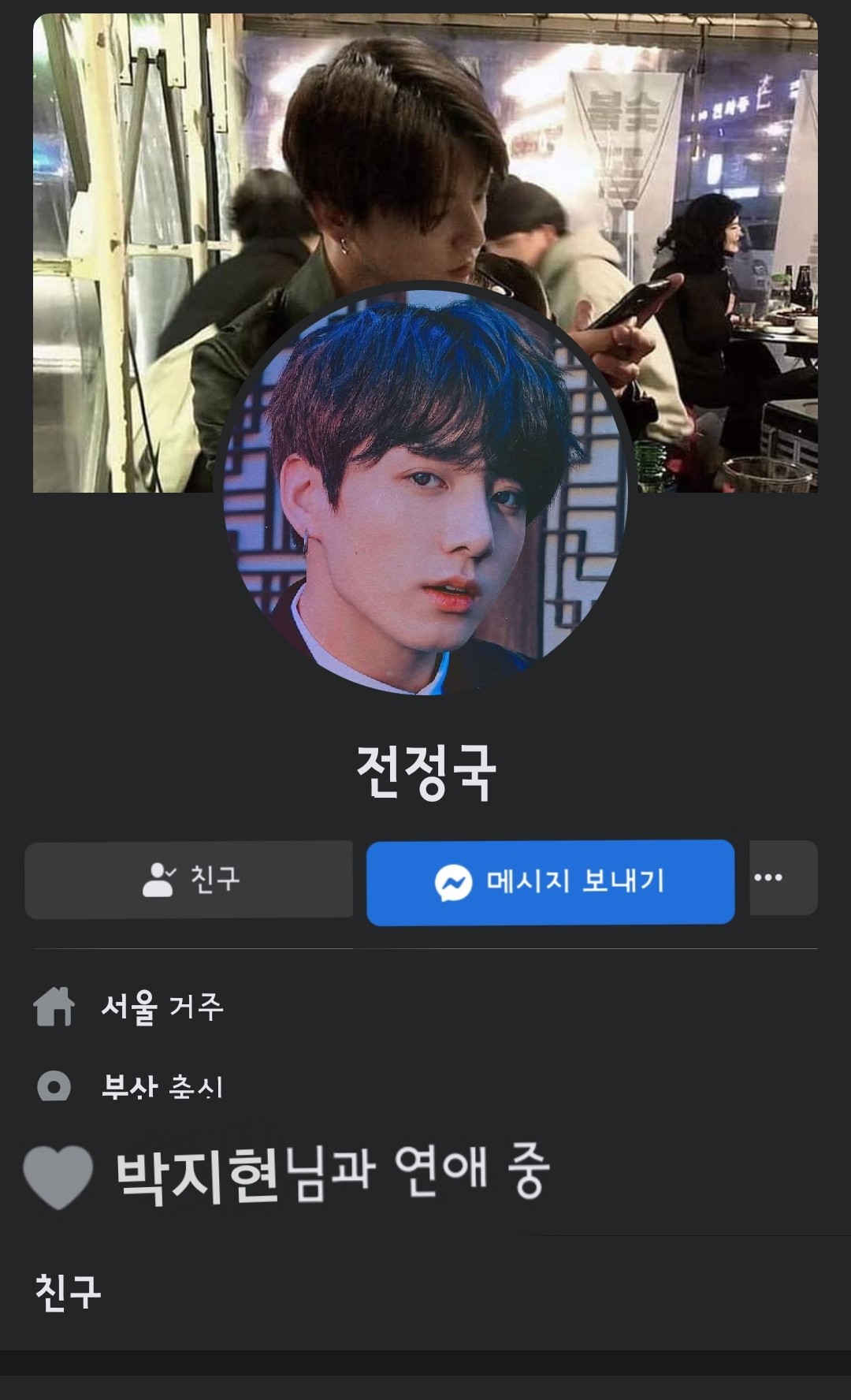Open the 친구 friends status button

(x=189, y=879)
